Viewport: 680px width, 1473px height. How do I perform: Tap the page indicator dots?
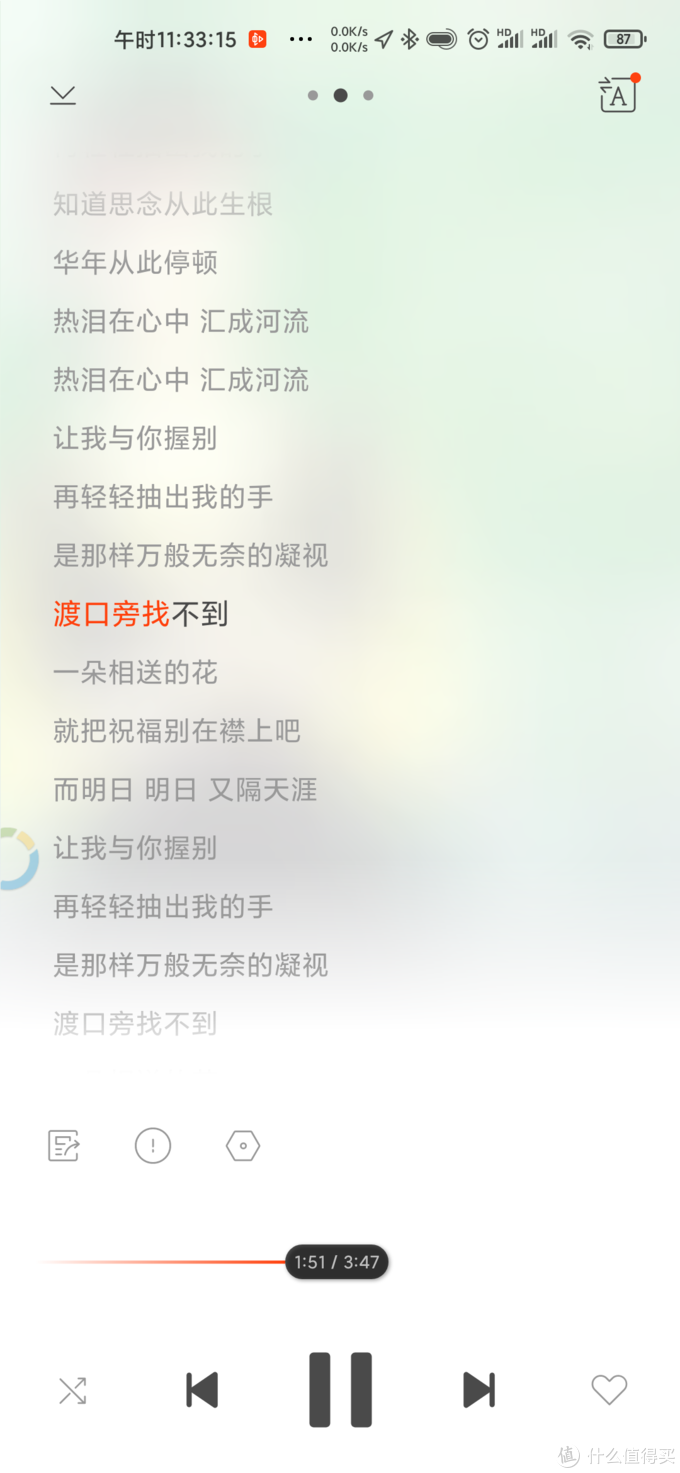[x=340, y=96]
